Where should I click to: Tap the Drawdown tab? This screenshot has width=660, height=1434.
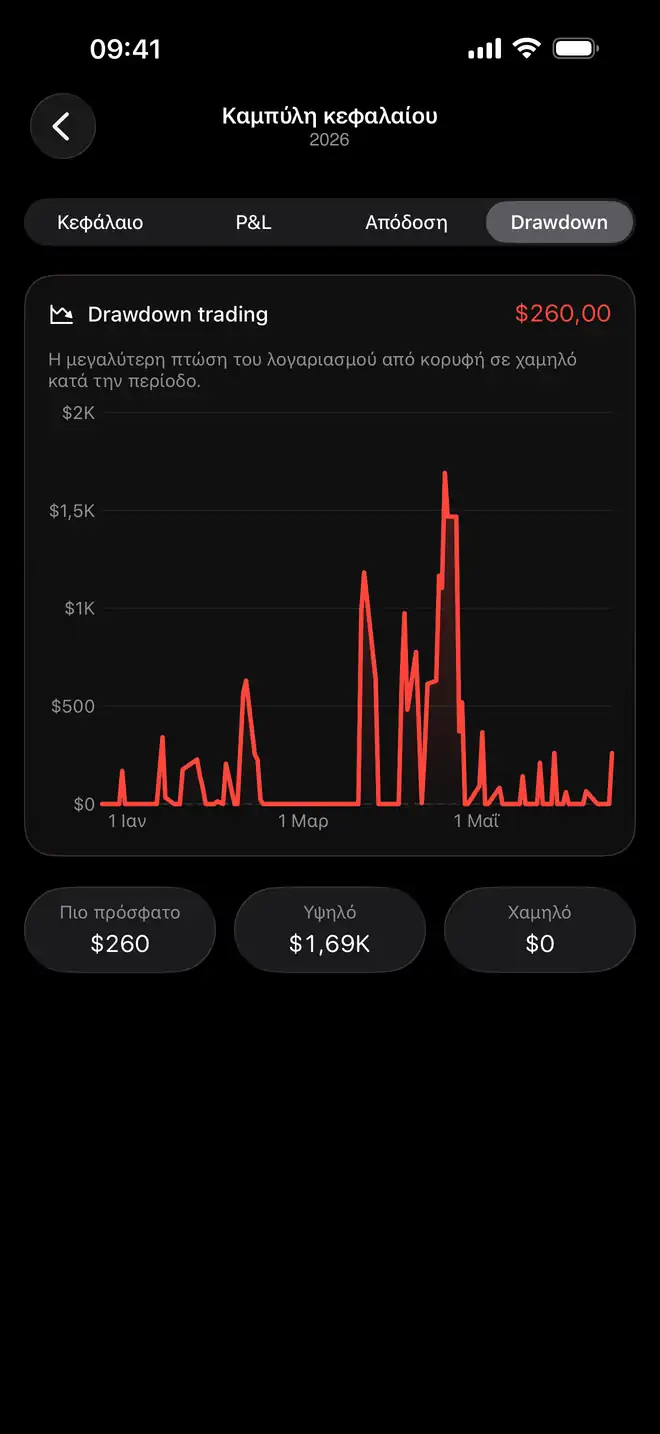[x=559, y=222]
